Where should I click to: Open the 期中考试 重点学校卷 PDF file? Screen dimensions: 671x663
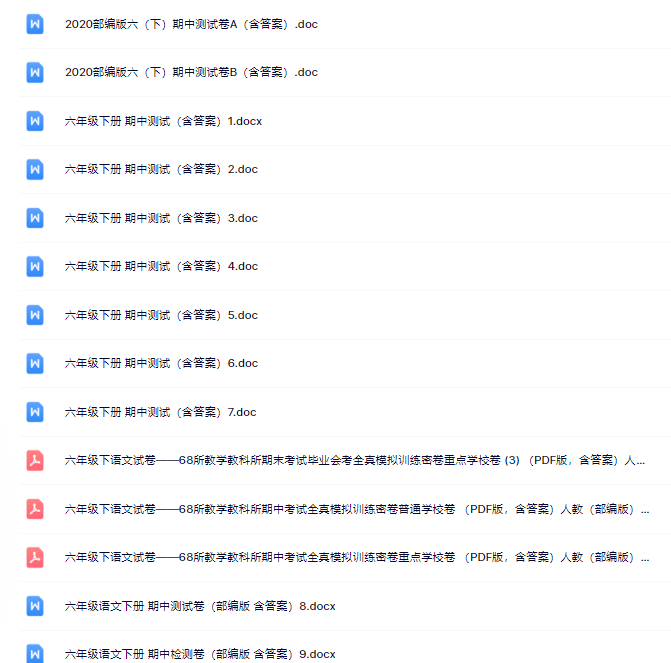tap(355, 557)
